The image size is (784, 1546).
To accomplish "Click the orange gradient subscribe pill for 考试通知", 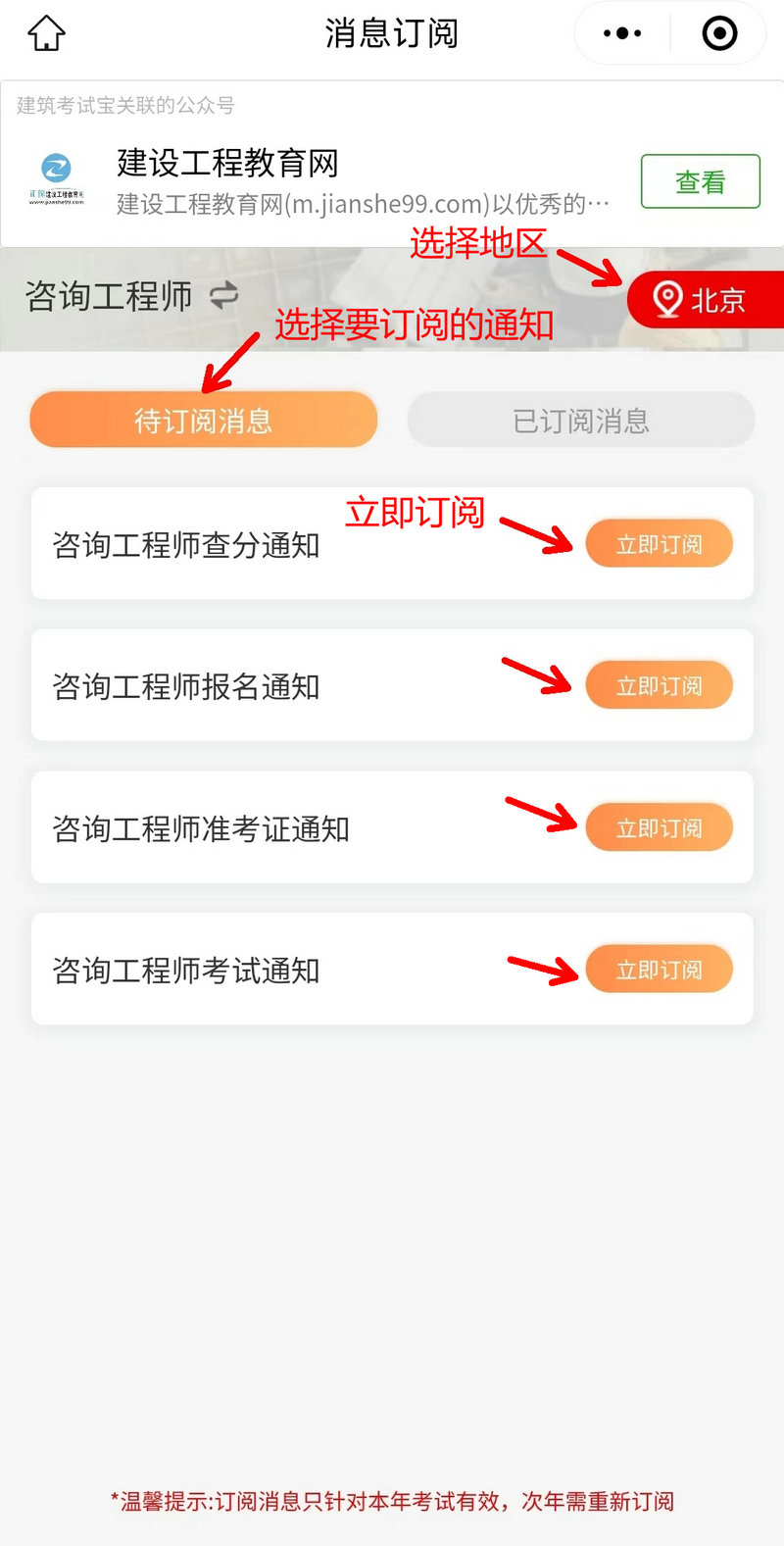I will (x=660, y=969).
